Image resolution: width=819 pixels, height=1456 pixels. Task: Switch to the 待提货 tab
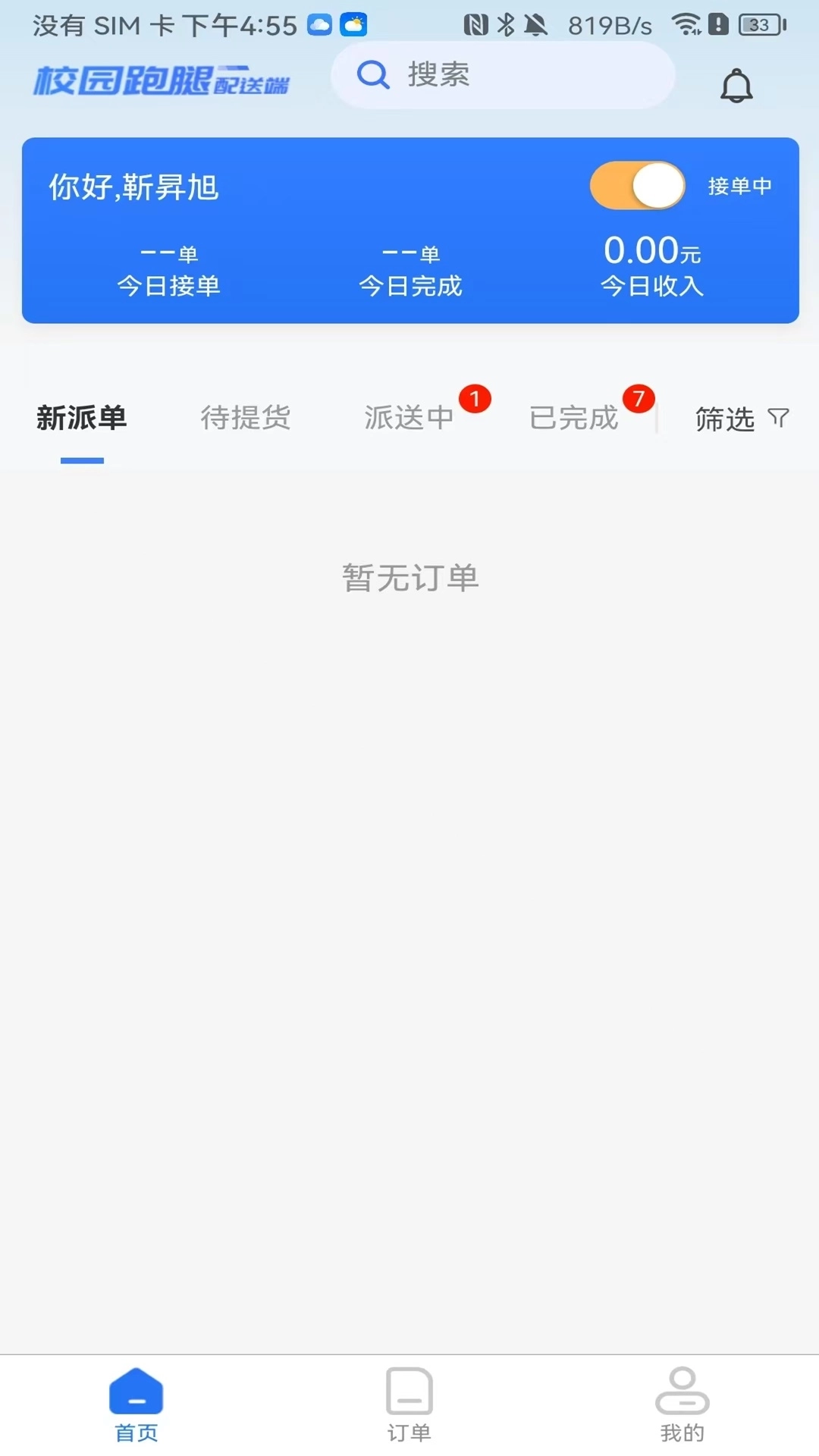[244, 418]
